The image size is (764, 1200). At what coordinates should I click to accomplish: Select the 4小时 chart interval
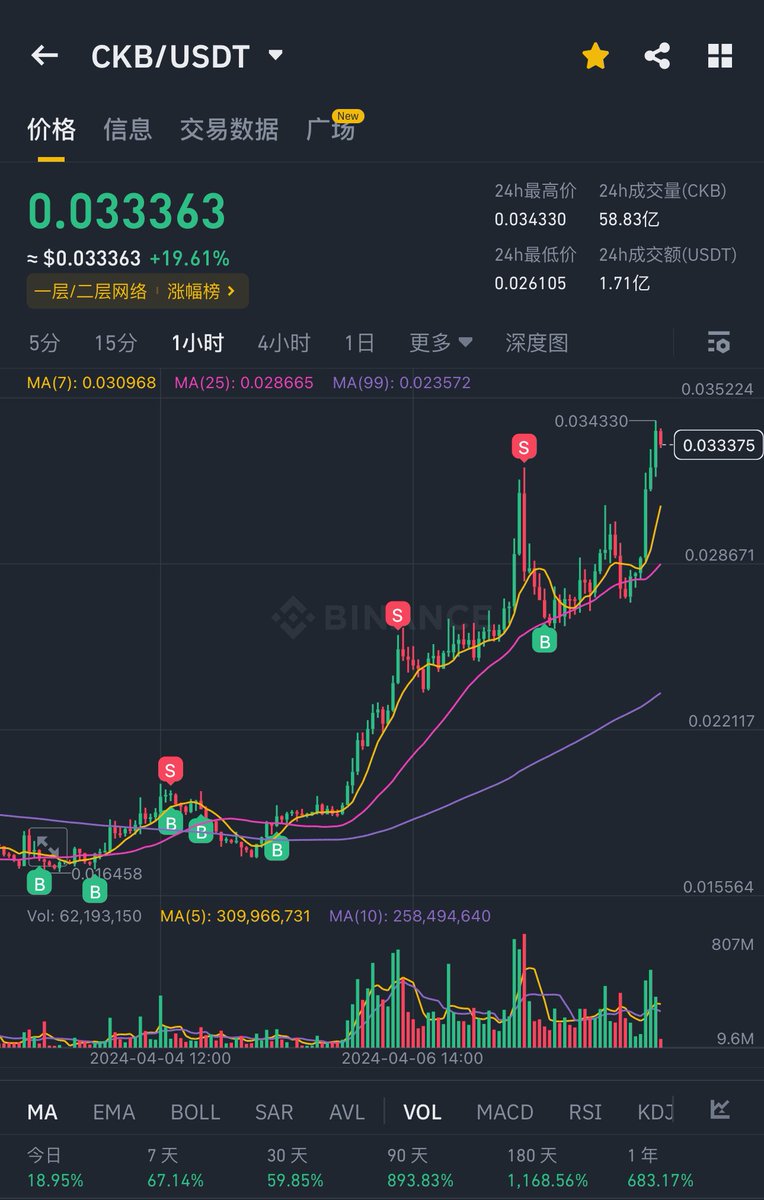[284, 343]
